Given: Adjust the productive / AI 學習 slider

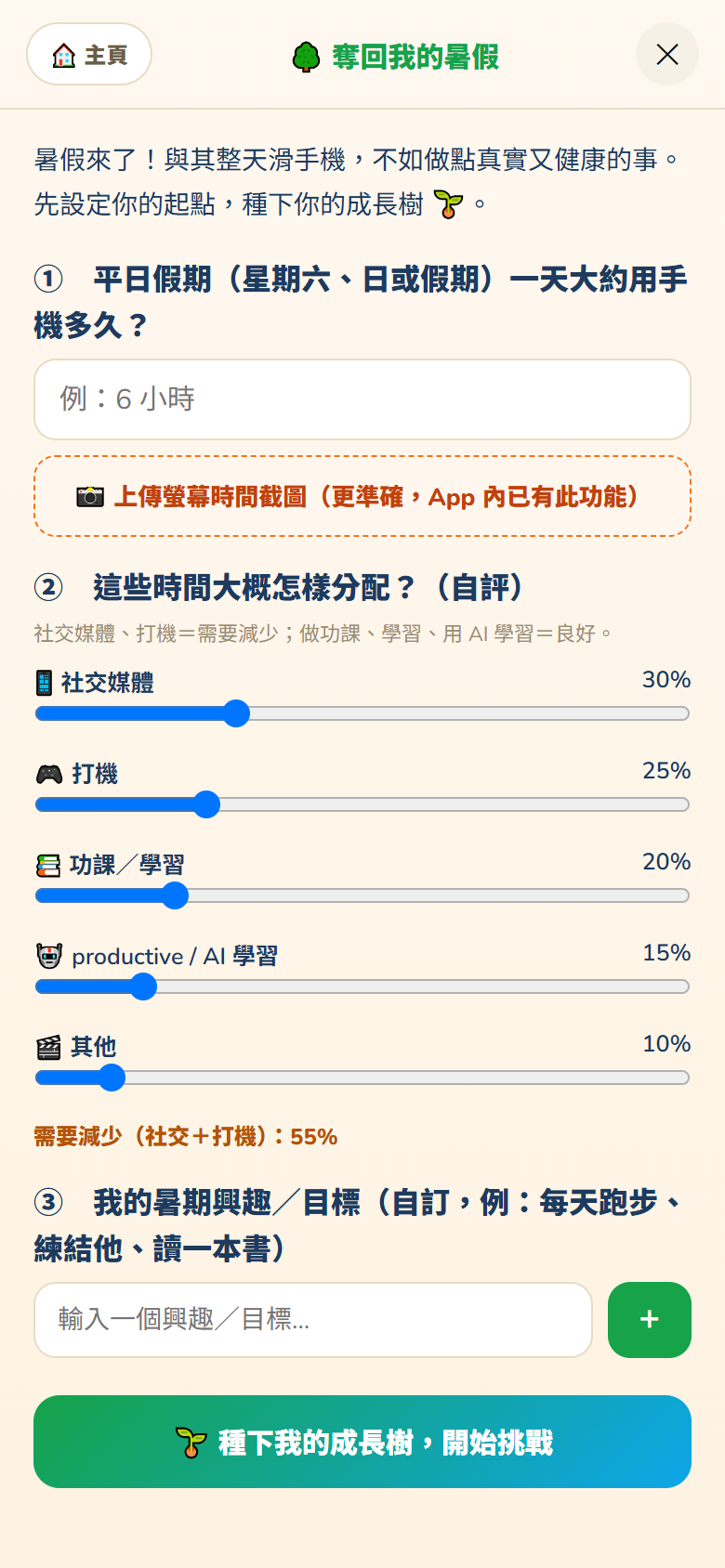Looking at the screenshot, I should [x=362, y=987].
